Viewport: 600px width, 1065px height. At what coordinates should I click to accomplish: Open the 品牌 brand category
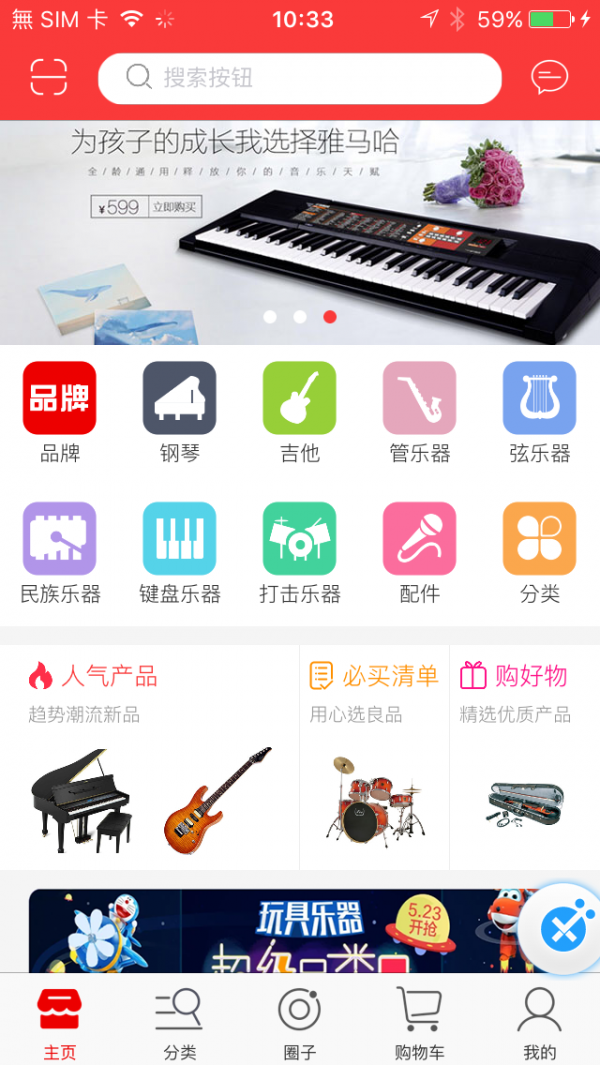60,412
